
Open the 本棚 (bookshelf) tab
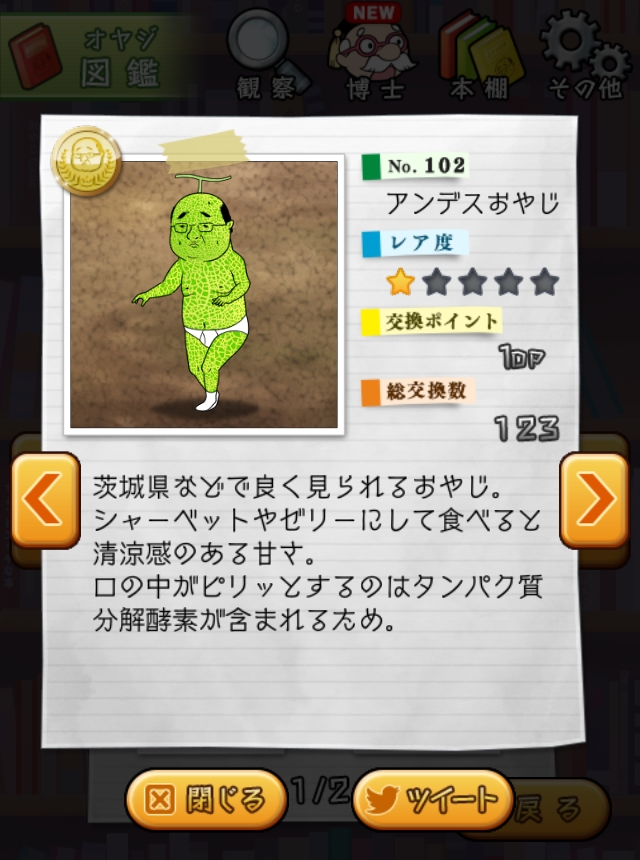coord(476,55)
